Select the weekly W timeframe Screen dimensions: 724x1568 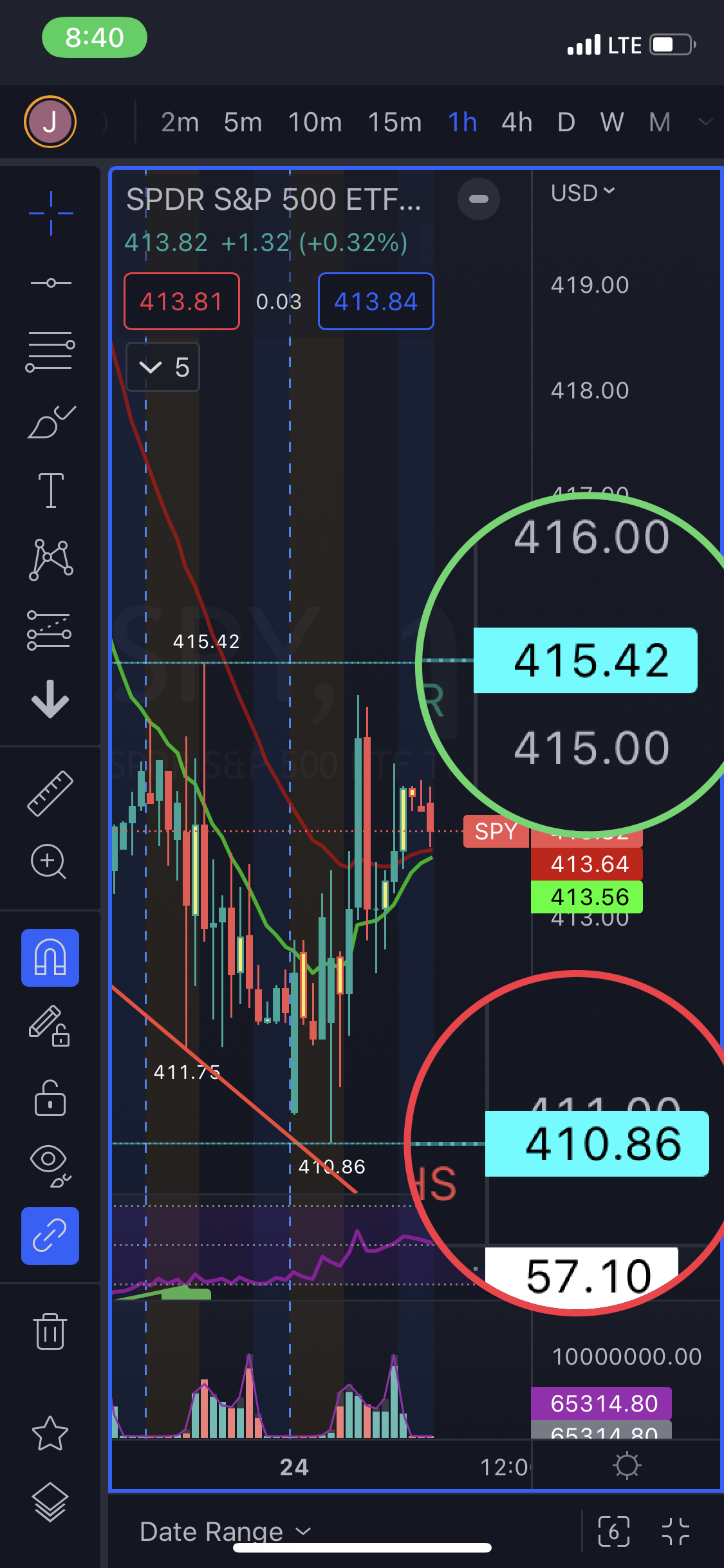(x=612, y=122)
